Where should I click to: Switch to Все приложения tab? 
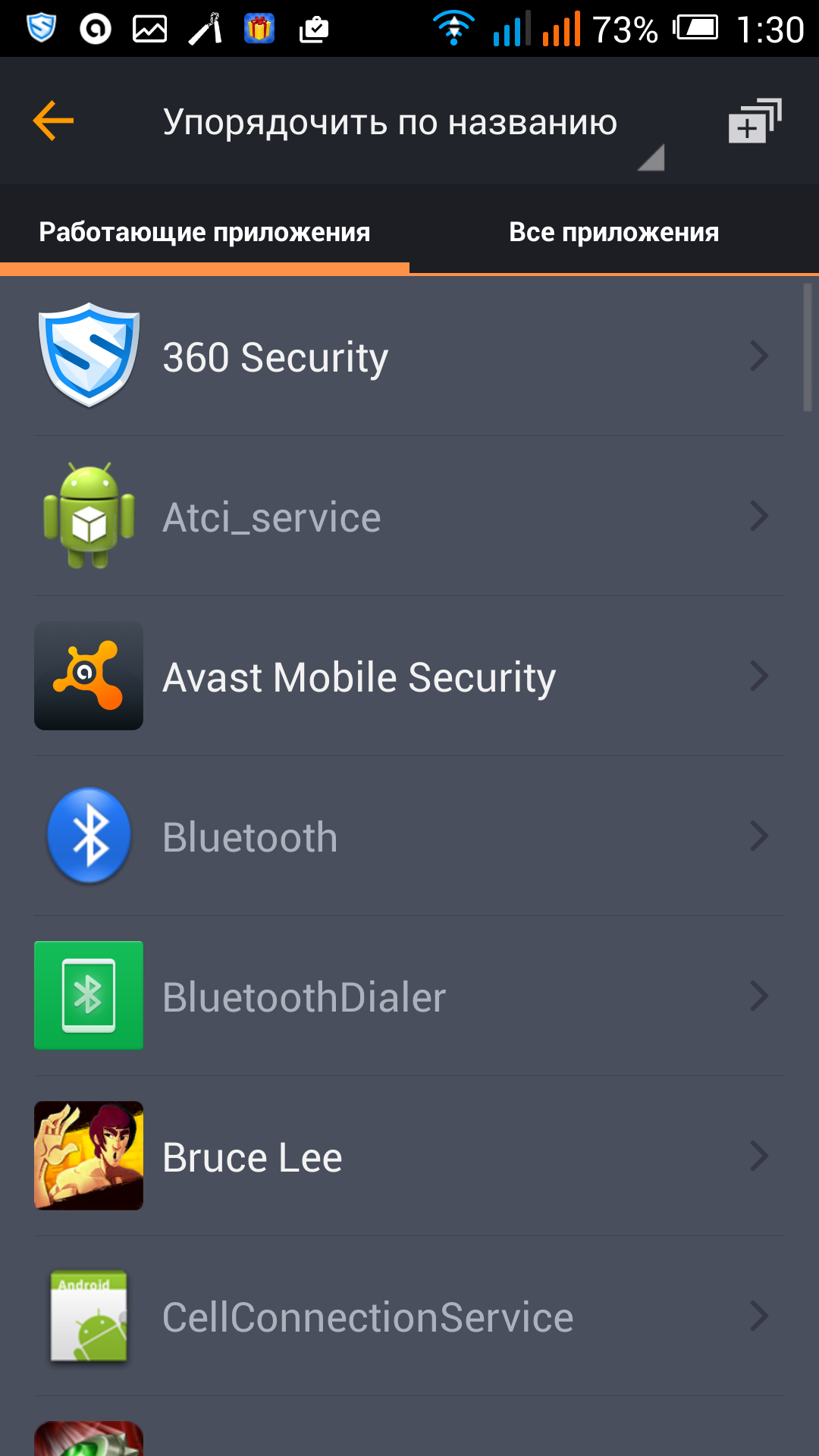click(613, 232)
